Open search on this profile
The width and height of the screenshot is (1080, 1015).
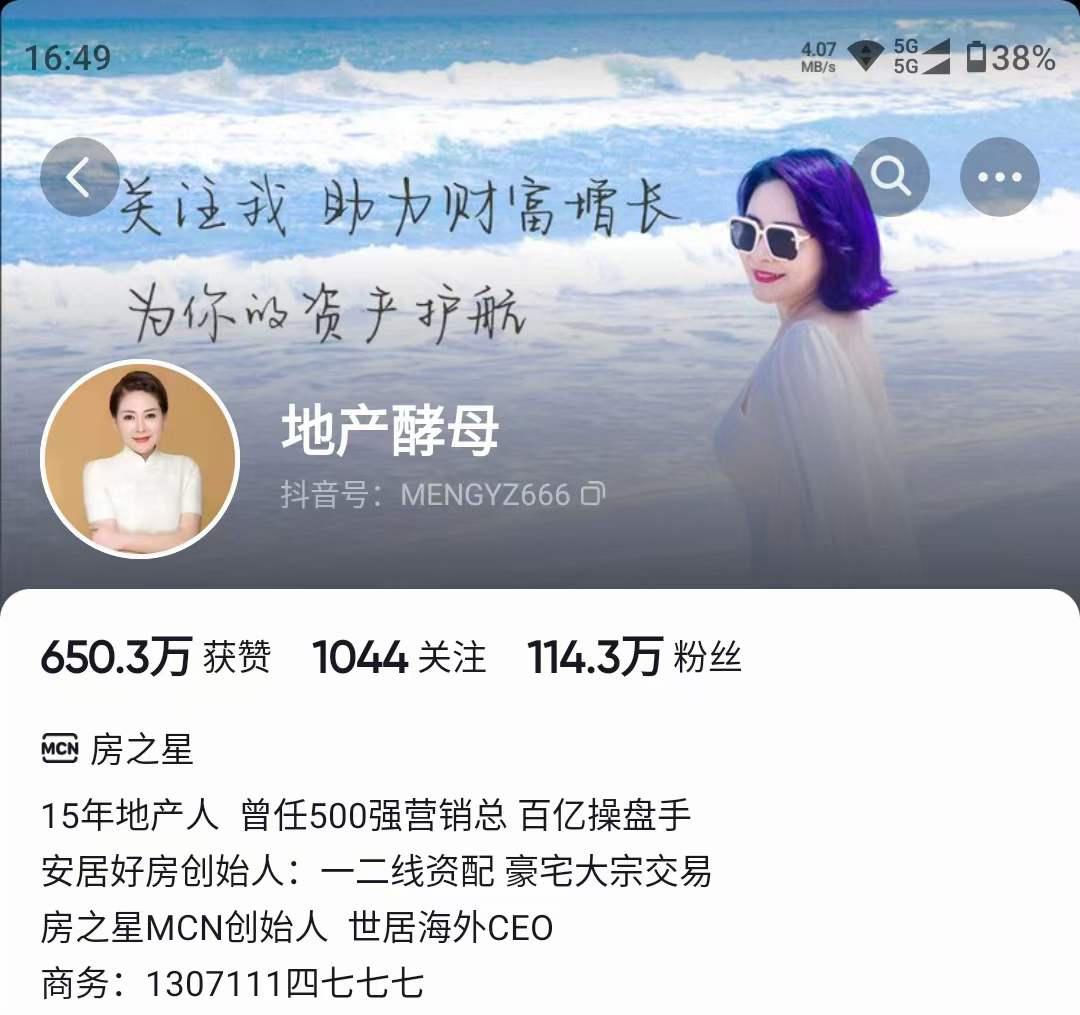click(x=890, y=177)
